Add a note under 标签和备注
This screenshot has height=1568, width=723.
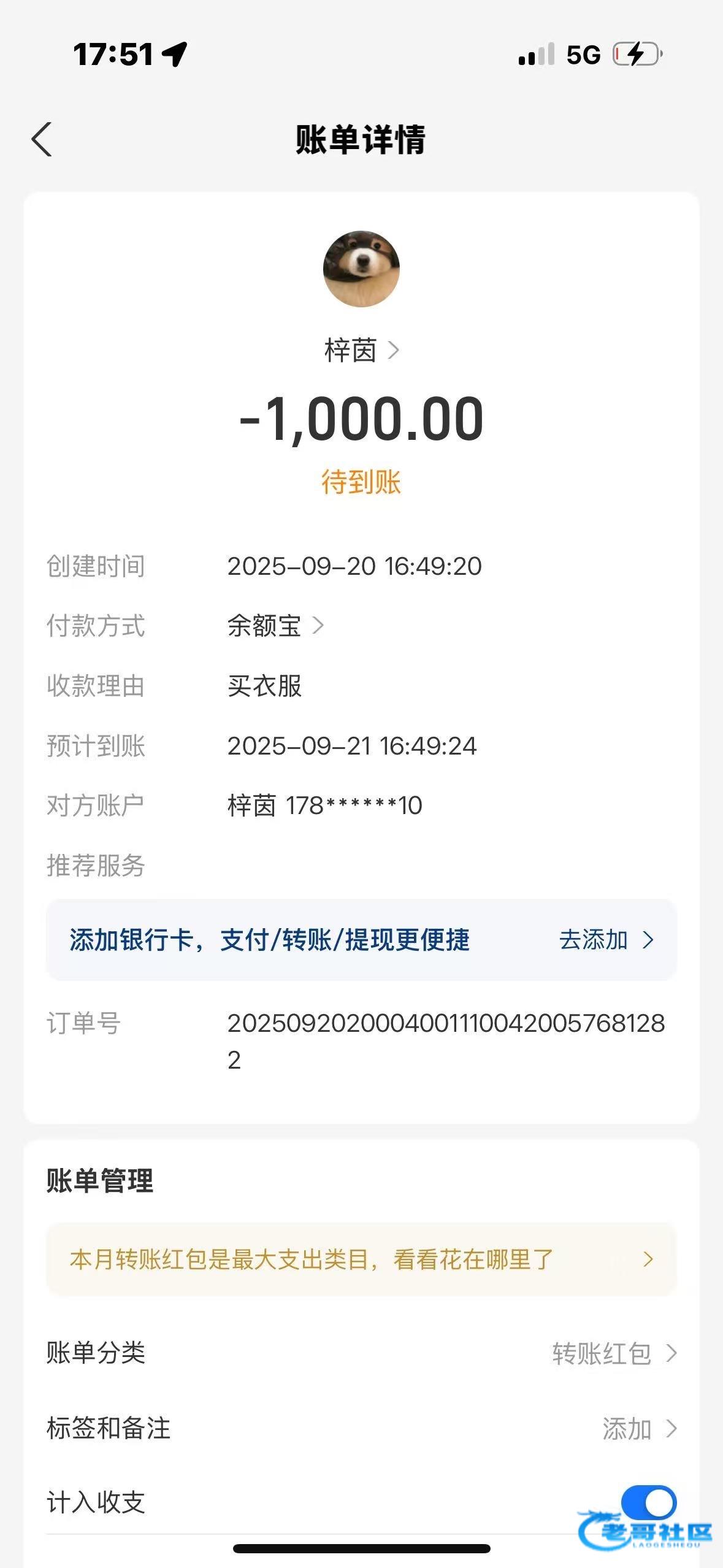pos(638,1429)
